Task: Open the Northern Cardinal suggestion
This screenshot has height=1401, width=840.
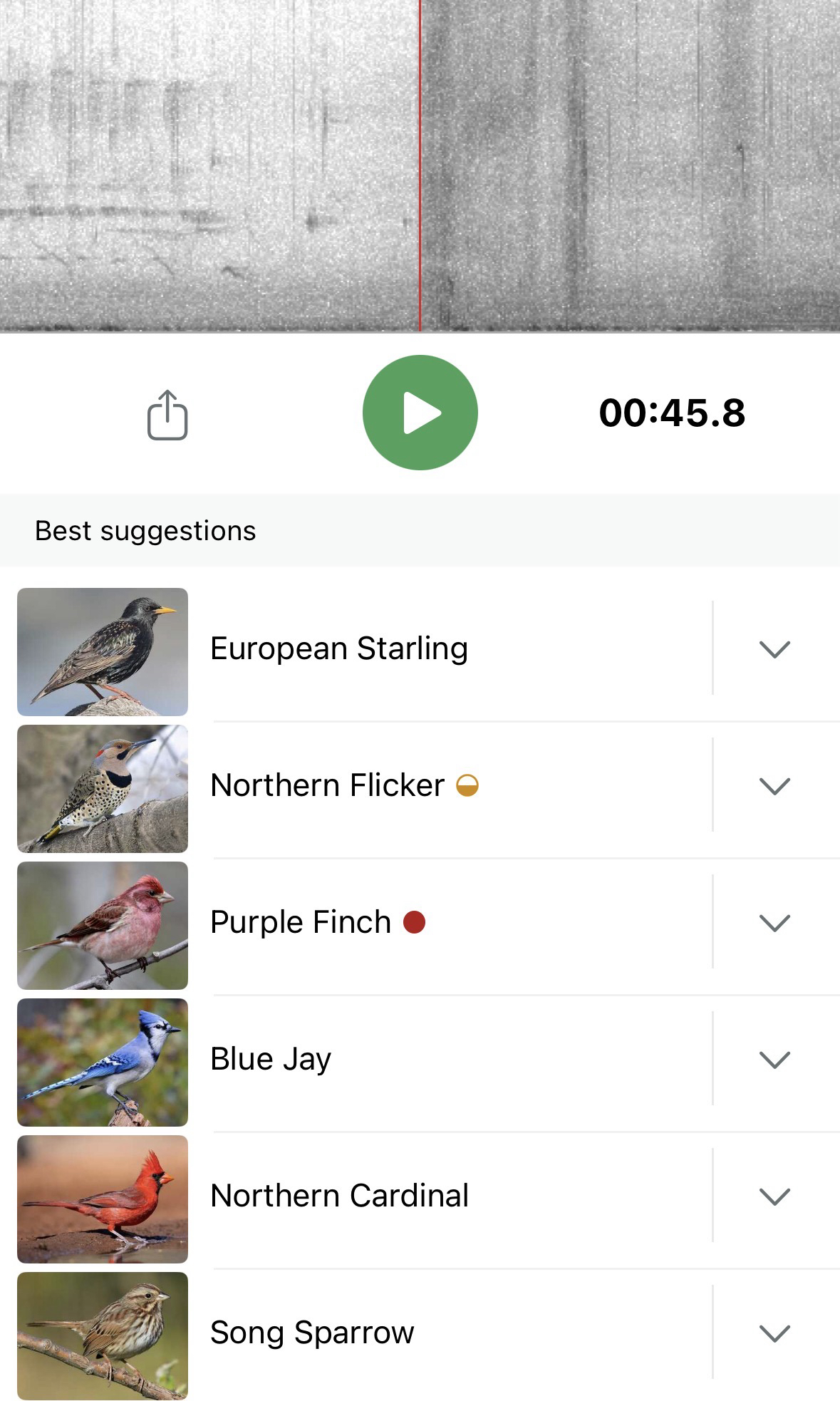Action: click(x=339, y=1196)
